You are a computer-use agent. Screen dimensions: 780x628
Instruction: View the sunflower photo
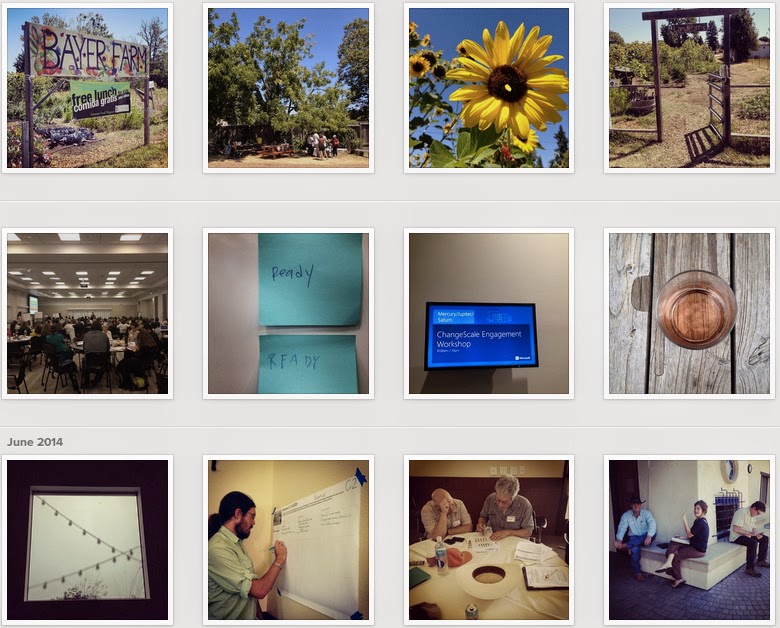pos(489,88)
